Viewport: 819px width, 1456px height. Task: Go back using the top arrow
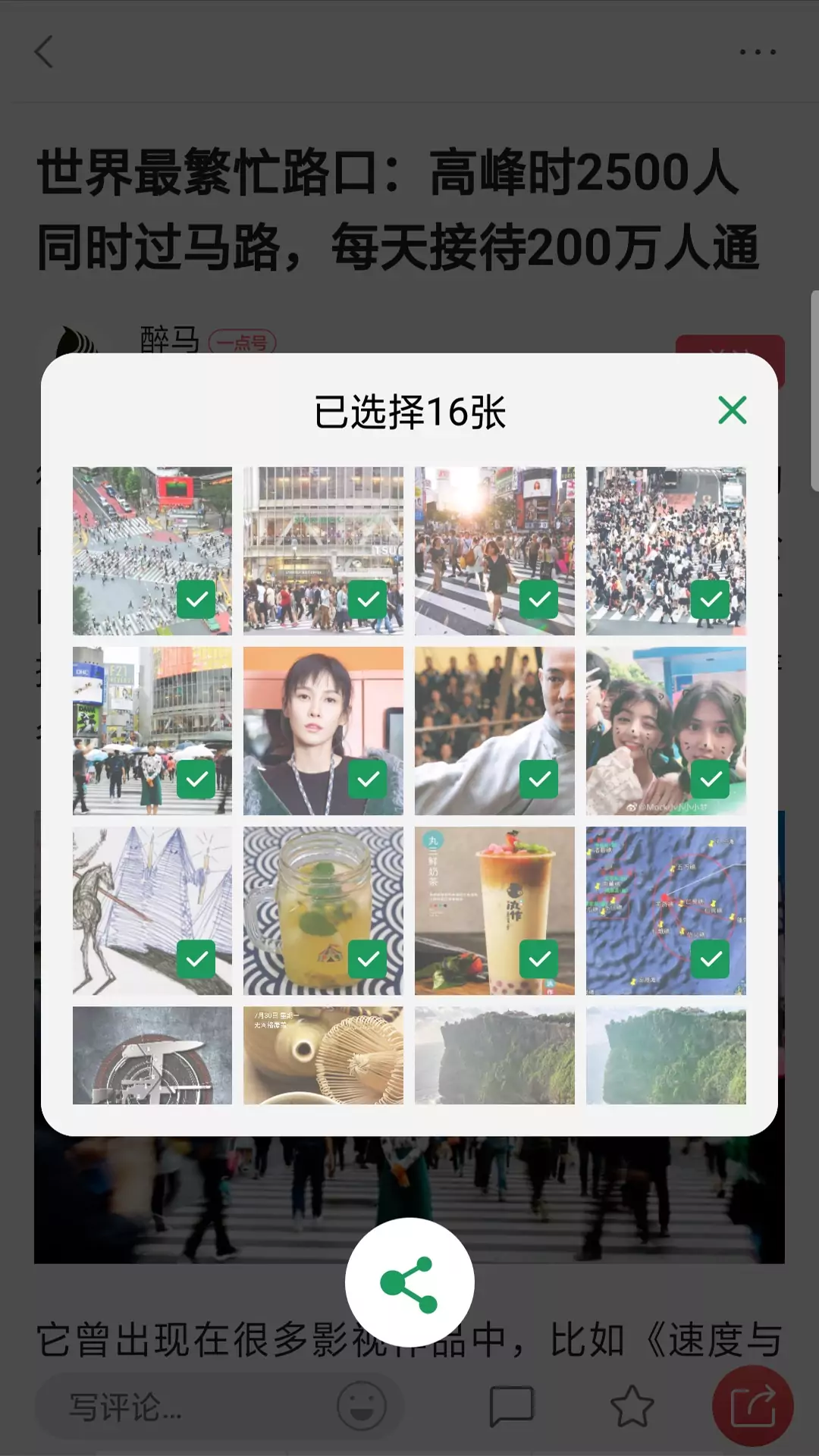coord(44,52)
